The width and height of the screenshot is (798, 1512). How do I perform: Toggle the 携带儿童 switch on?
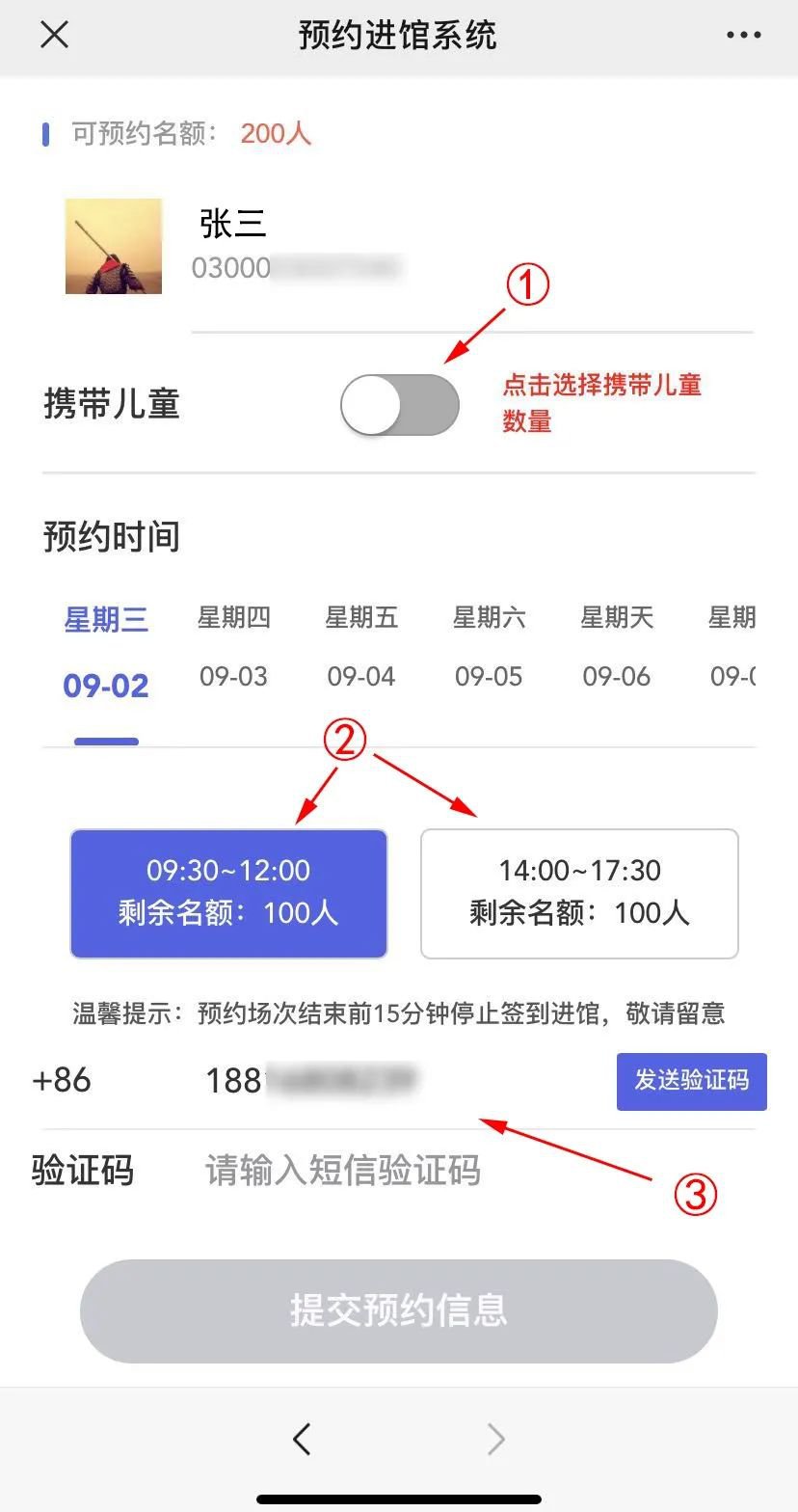point(400,405)
